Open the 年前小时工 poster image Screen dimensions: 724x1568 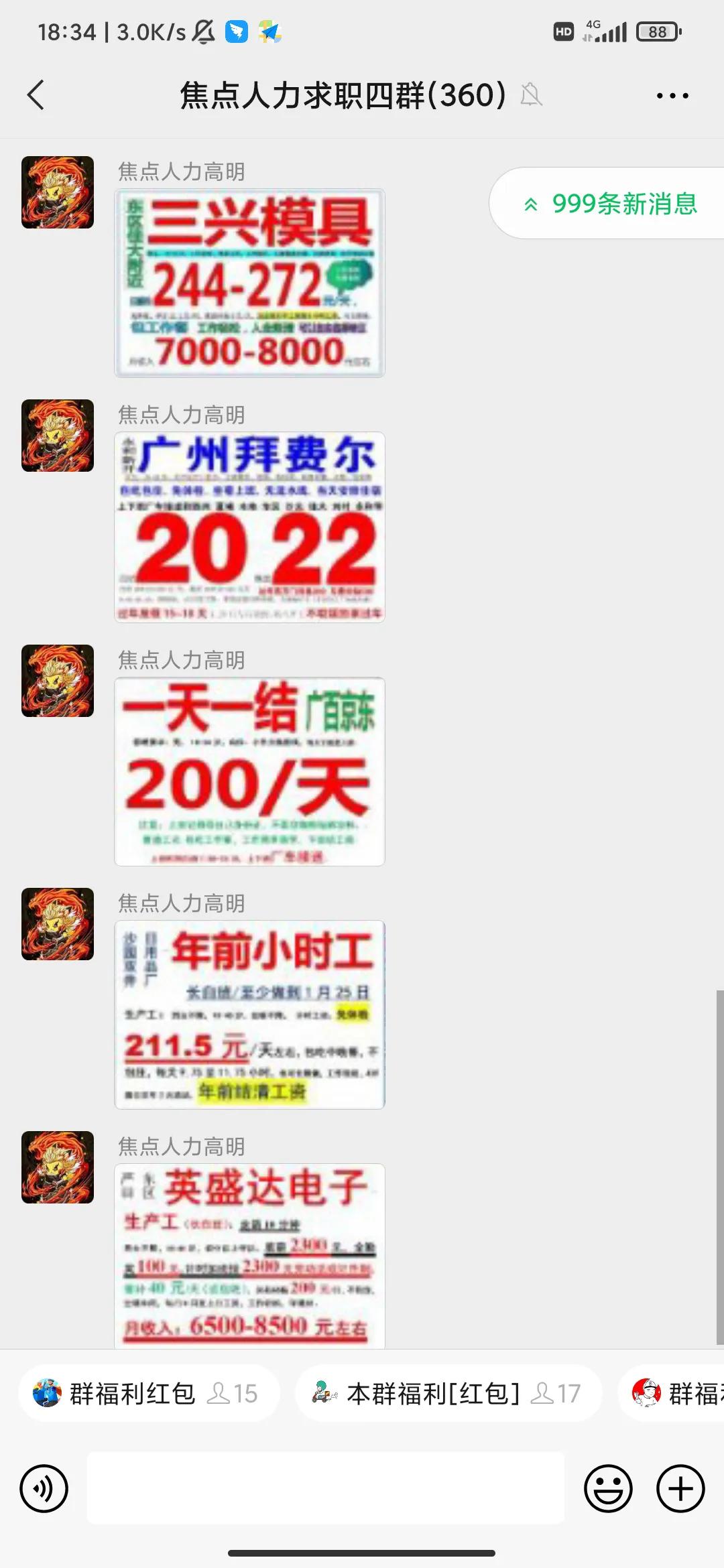[x=249, y=1015]
